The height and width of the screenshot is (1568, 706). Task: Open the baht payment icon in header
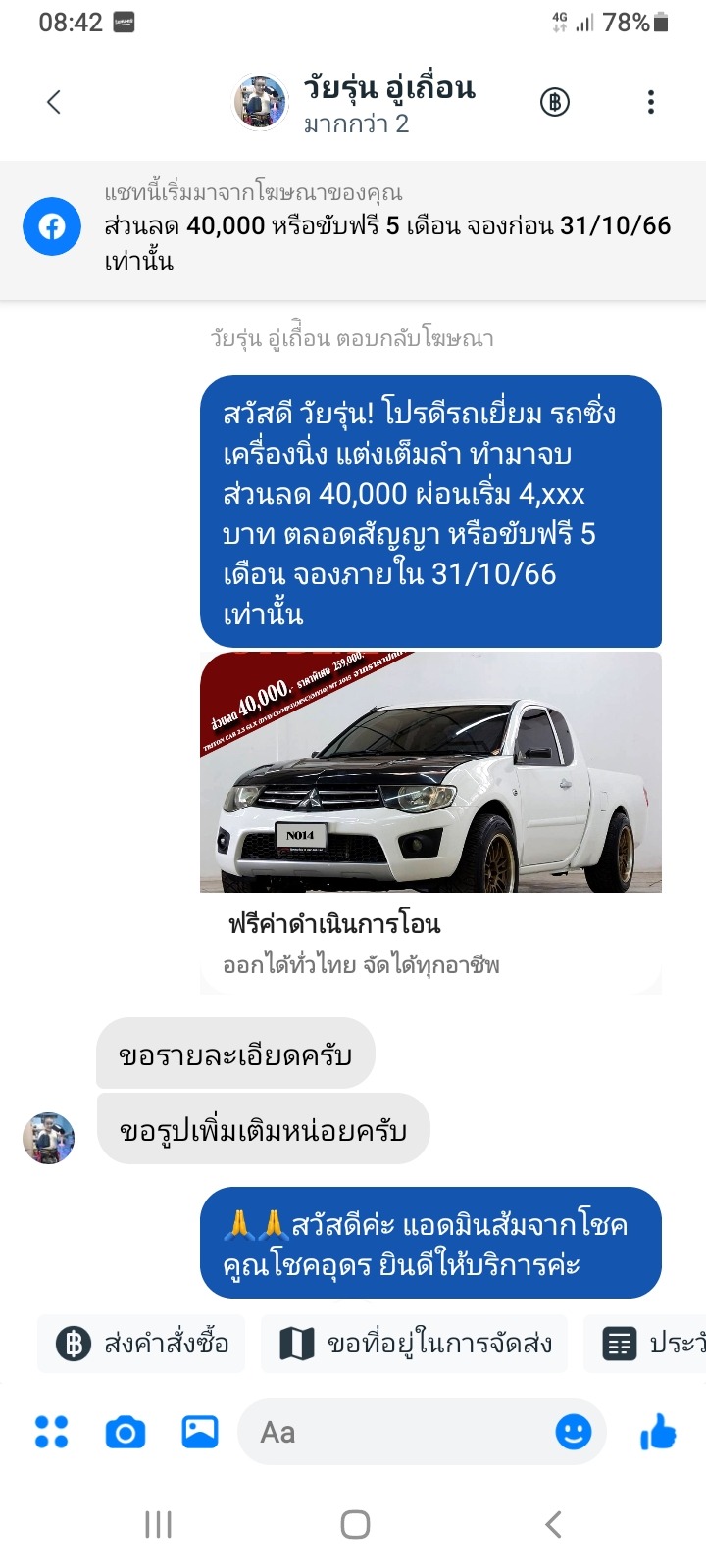555,102
